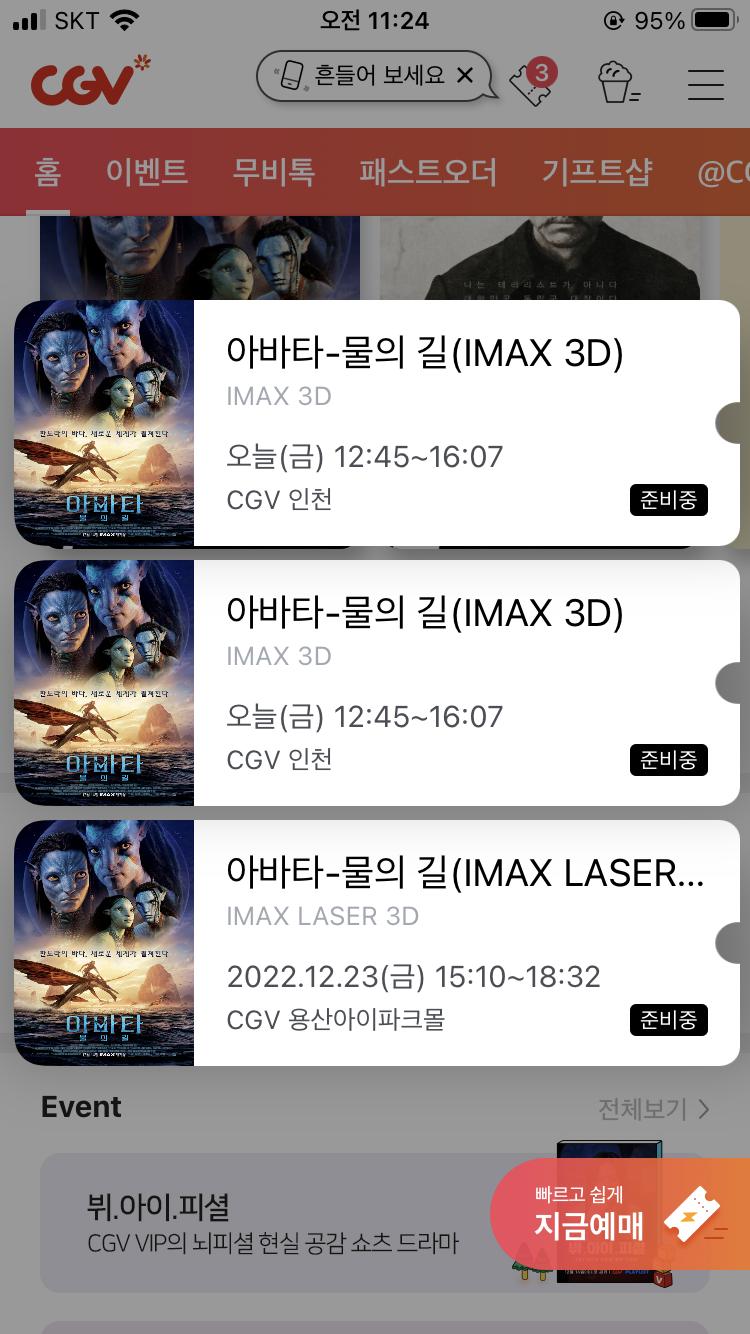Switch to the 패스트오더 tab
The width and height of the screenshot is (750, 1334).
428,172
